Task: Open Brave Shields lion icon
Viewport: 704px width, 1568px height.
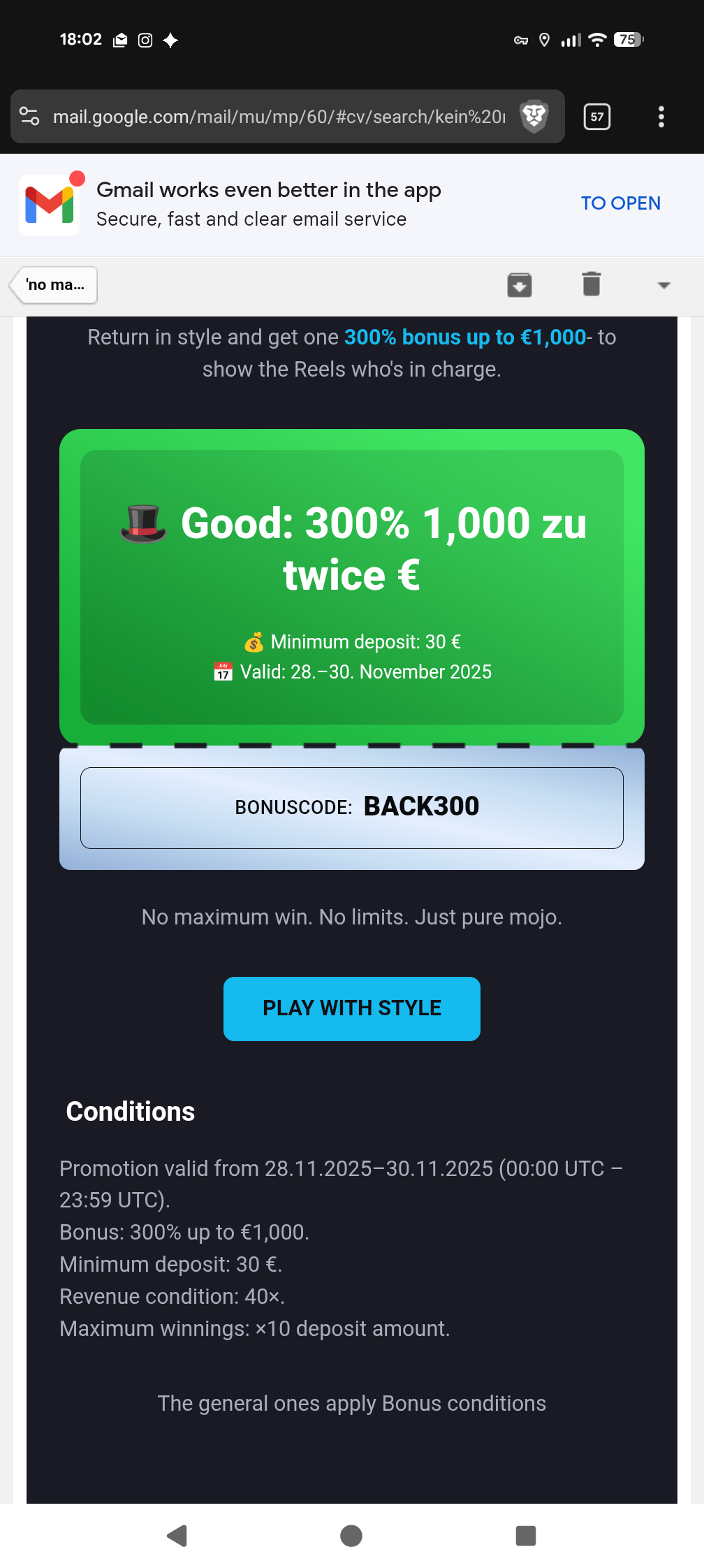Action: coord(534,116)
